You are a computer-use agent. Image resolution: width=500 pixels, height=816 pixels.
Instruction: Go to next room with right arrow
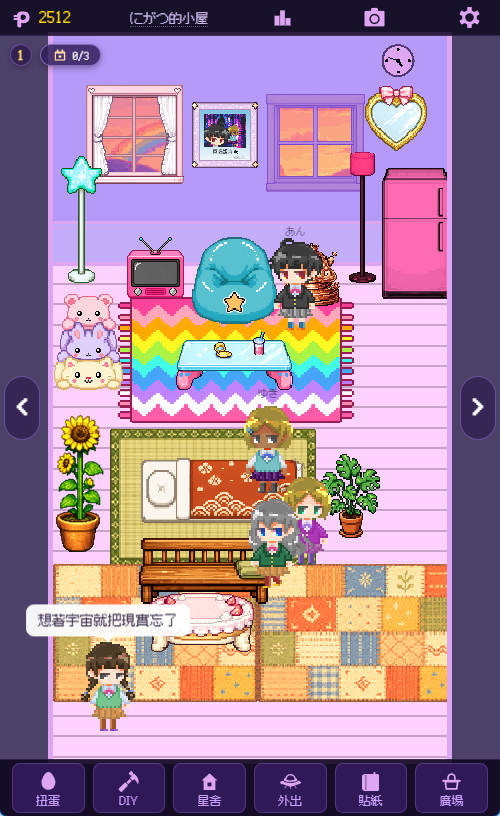pyautogui.click(x=478, y=407)
